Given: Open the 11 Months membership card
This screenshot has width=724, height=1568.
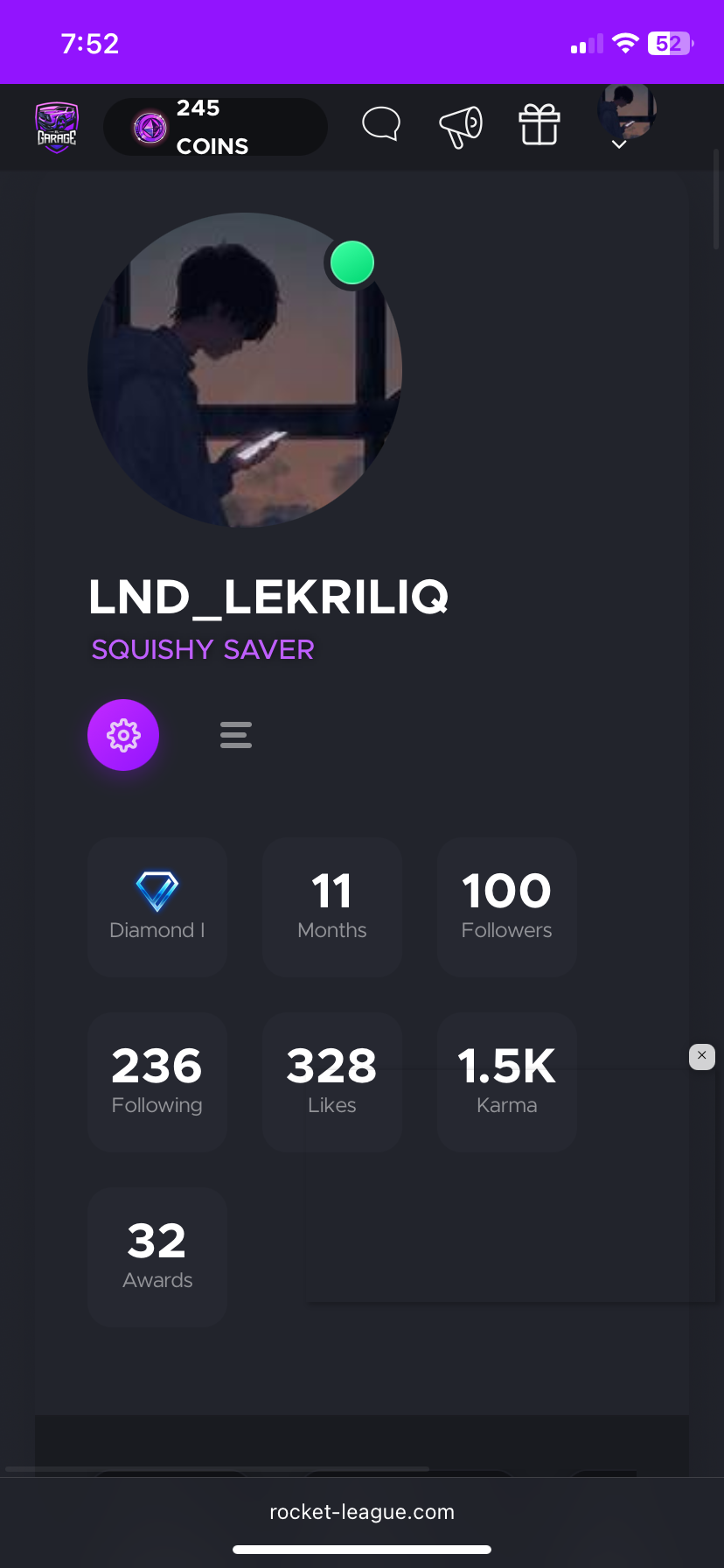Looking at the screenshot, I should [x=331, y=906].
